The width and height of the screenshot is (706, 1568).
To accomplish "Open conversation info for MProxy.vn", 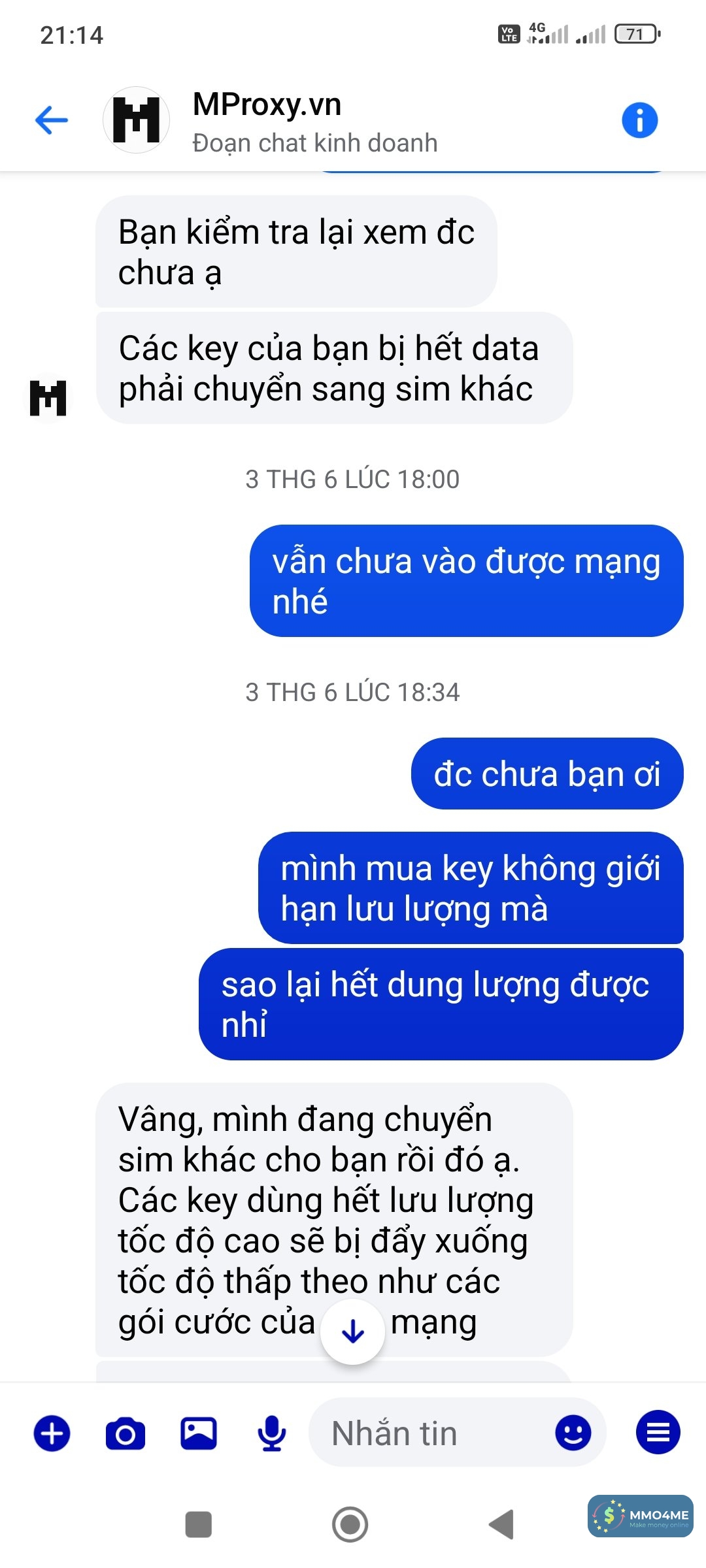I will (x=639, y=120).
